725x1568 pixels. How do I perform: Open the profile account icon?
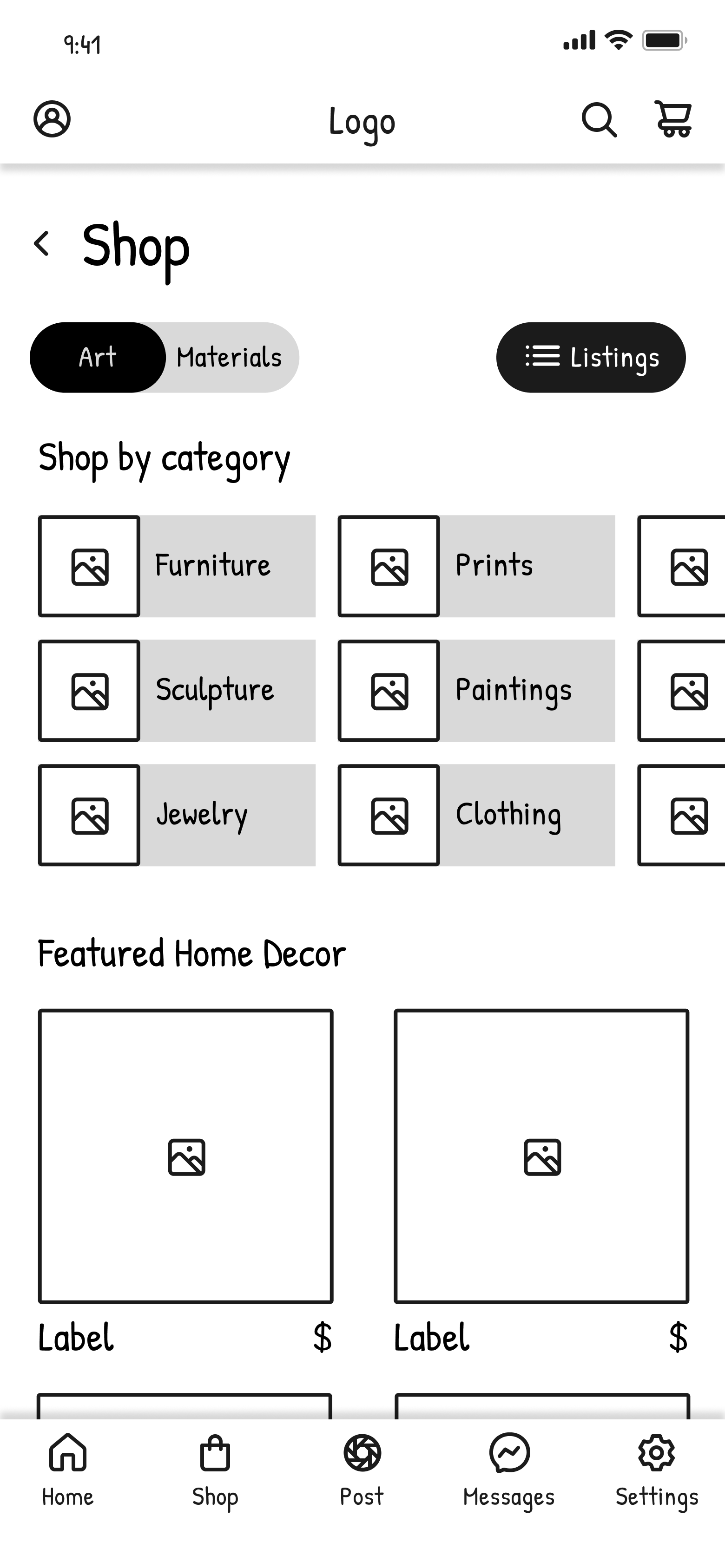point(52,119)
